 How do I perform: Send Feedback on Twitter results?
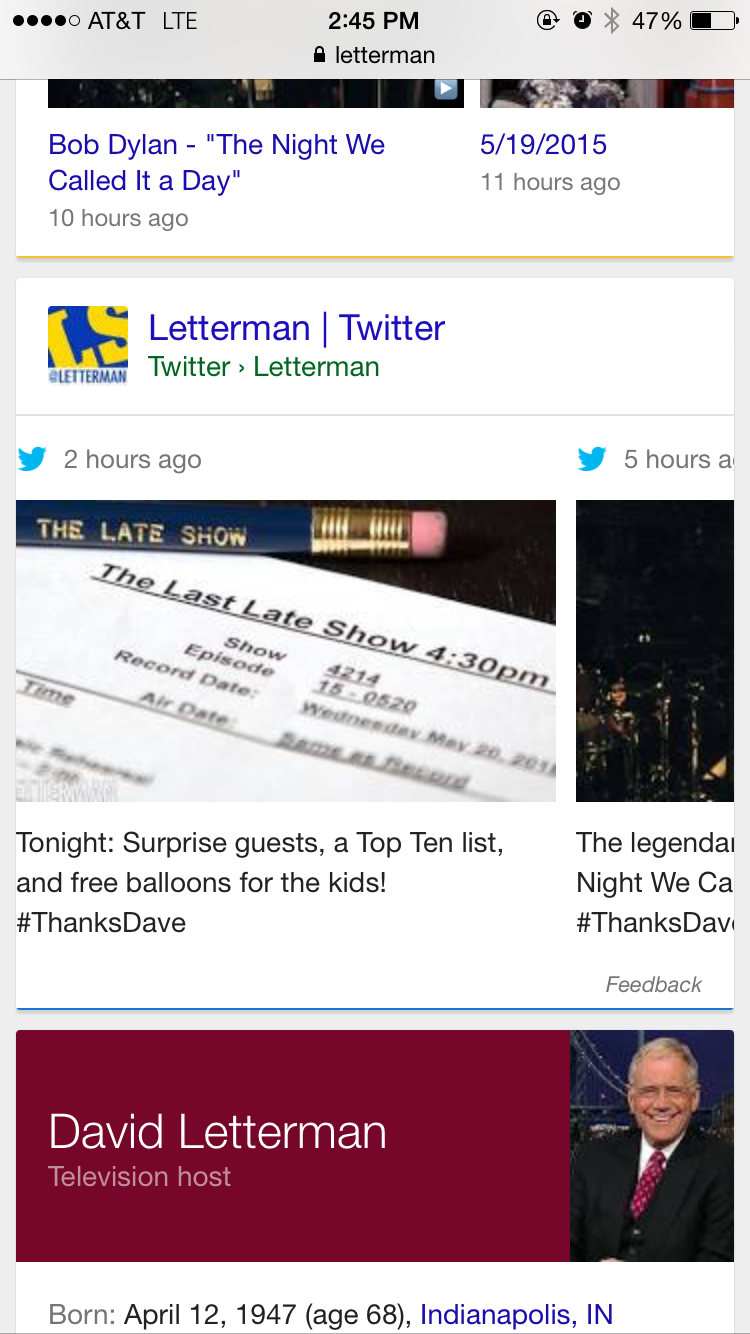pyautogui.click(x=654, y=984)
